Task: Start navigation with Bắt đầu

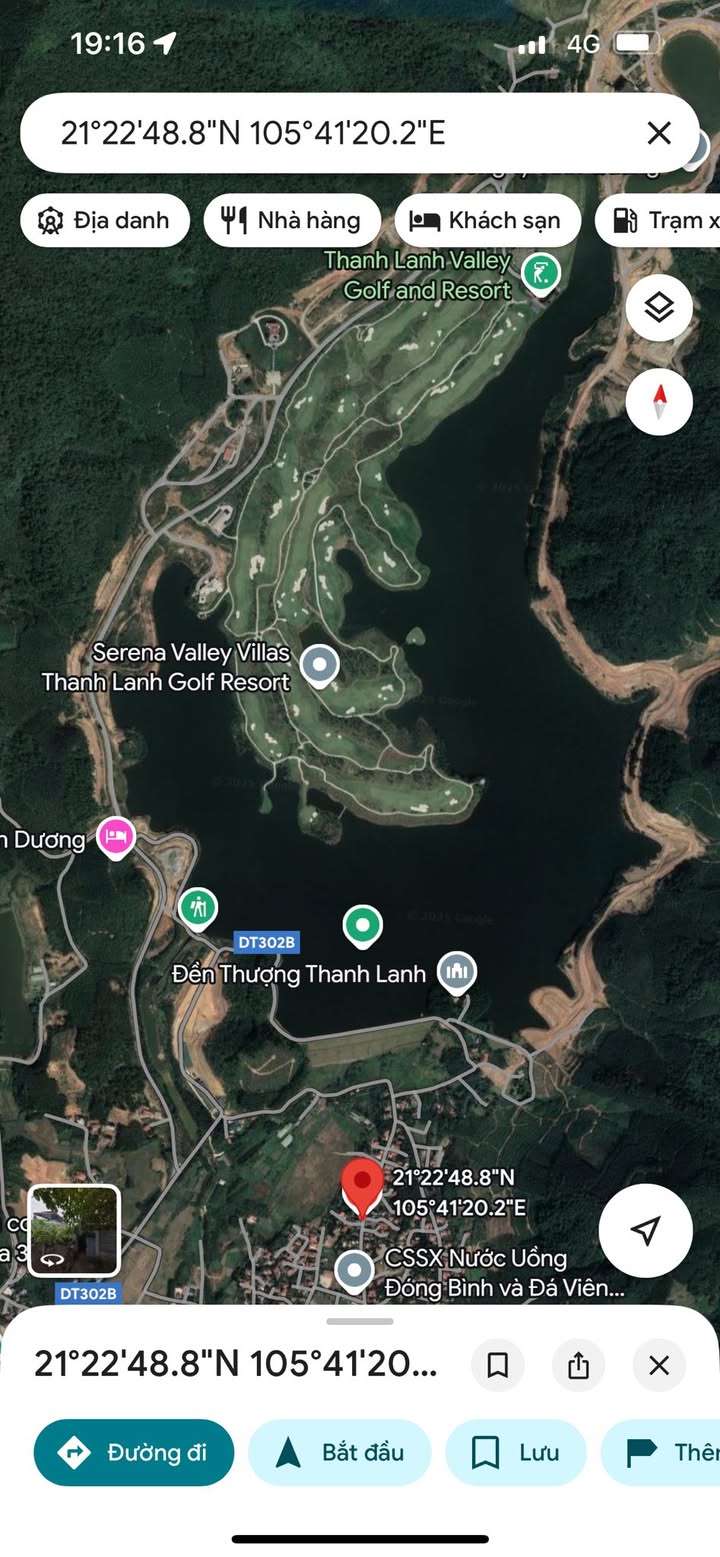Action: [340, 1452]
